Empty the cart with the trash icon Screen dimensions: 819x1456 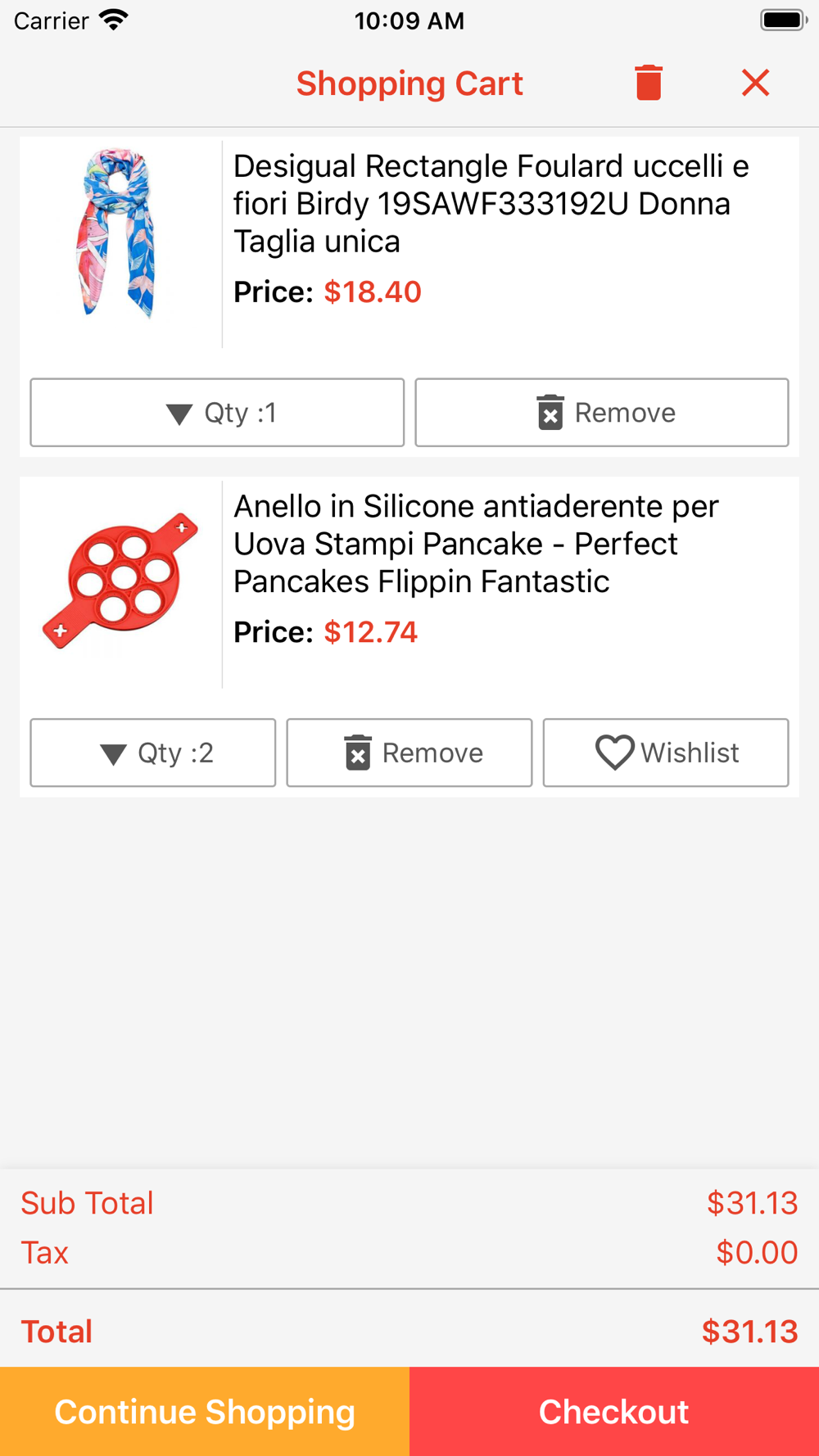pos(648,83)
